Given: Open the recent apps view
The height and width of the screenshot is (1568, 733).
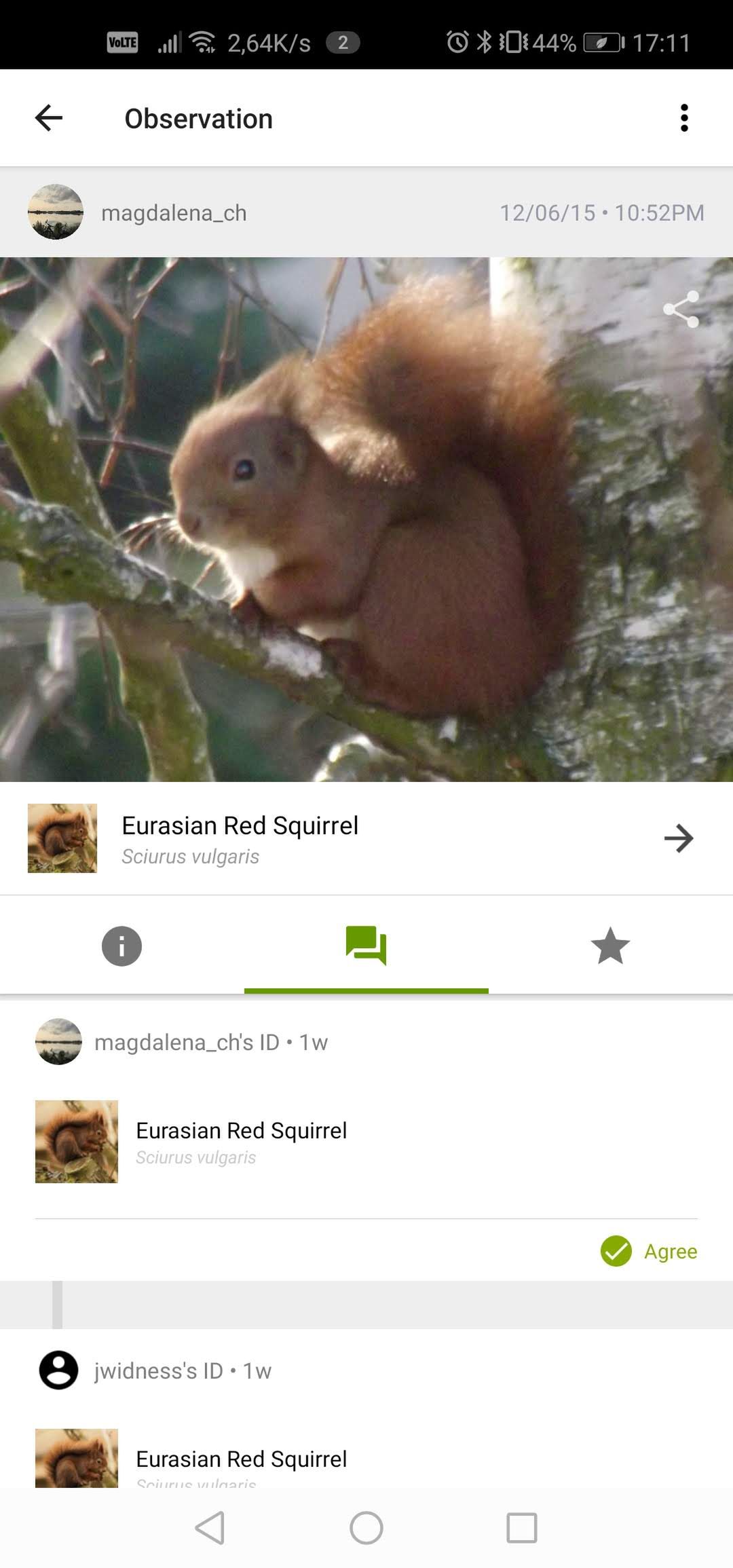Looking at the screenshot, I should [522, 1528].
